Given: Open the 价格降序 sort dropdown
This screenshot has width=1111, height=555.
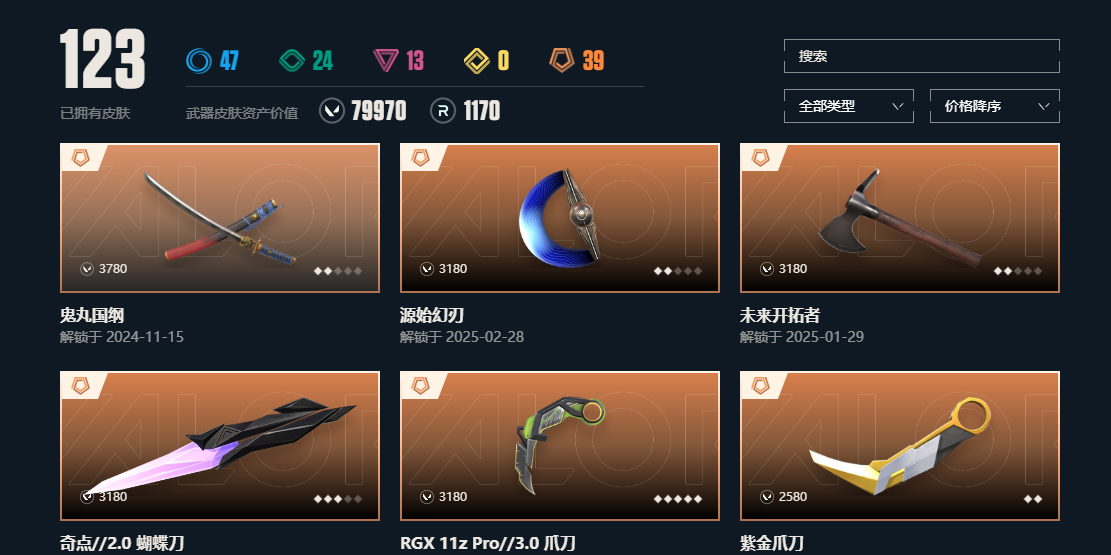Looking at the screenshot, I should pyautogui.click(x=994, y=106).
